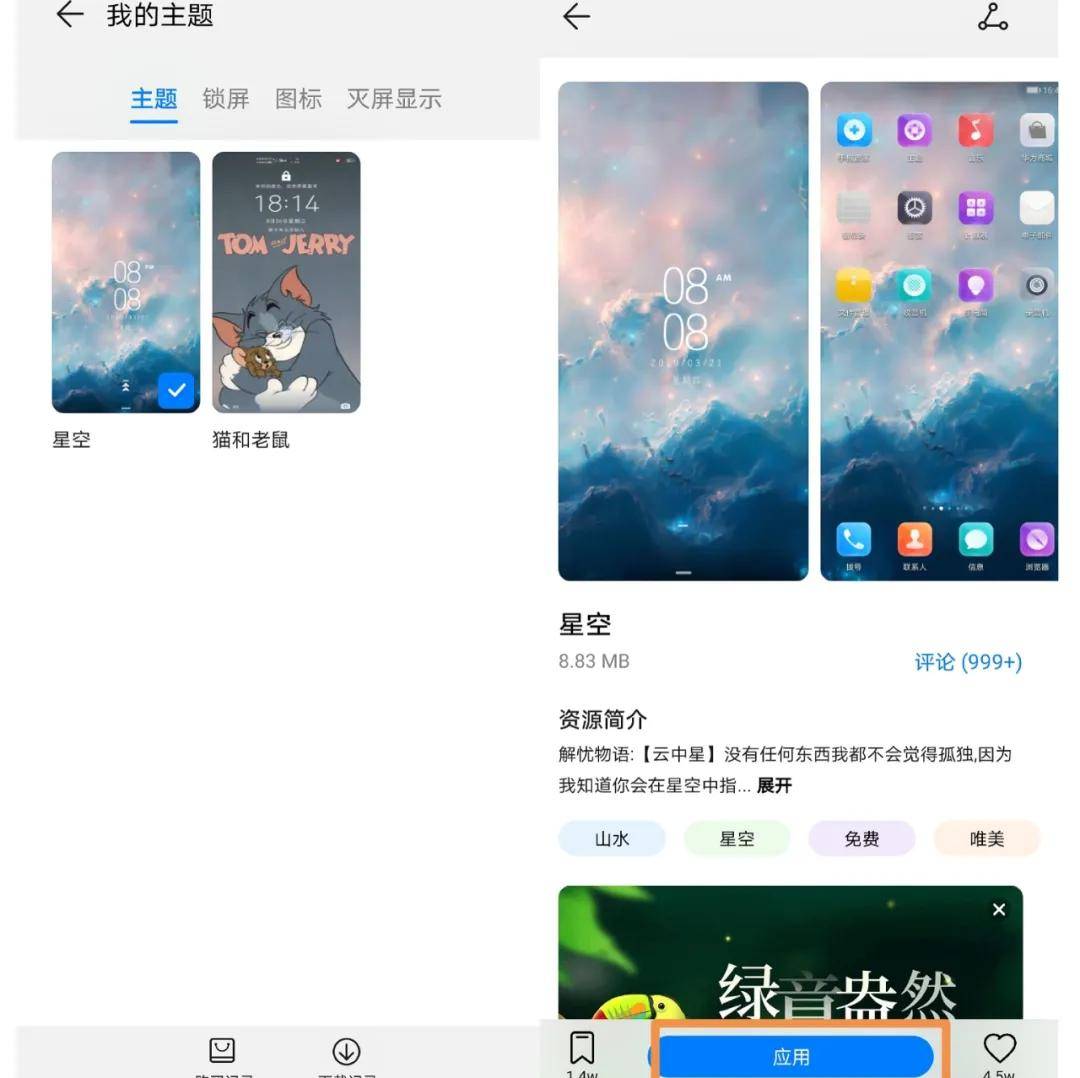Image resolution: width=1080 pixels, height=1078 pixels.
Task: View the 星空 lock screen preview
Action: (683, 330)
